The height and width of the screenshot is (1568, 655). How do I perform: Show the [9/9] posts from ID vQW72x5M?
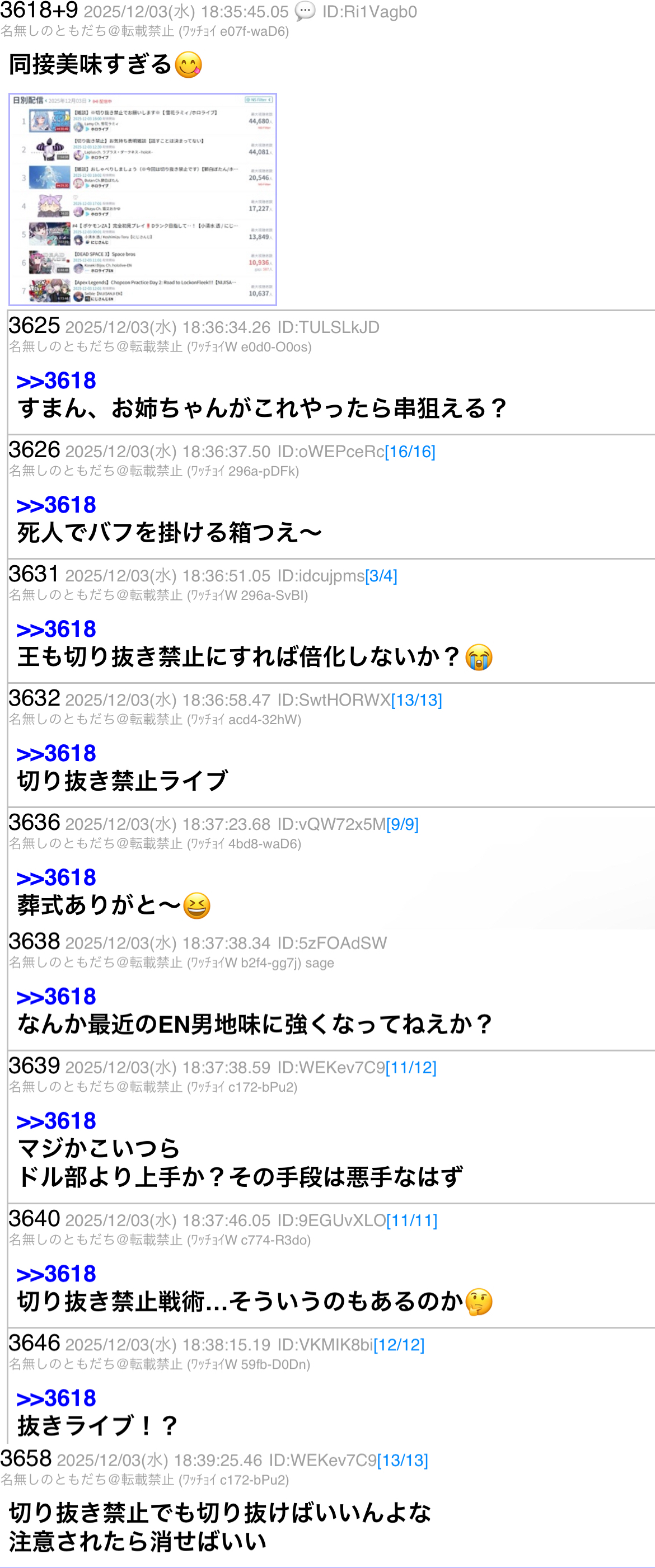point(403,824)
